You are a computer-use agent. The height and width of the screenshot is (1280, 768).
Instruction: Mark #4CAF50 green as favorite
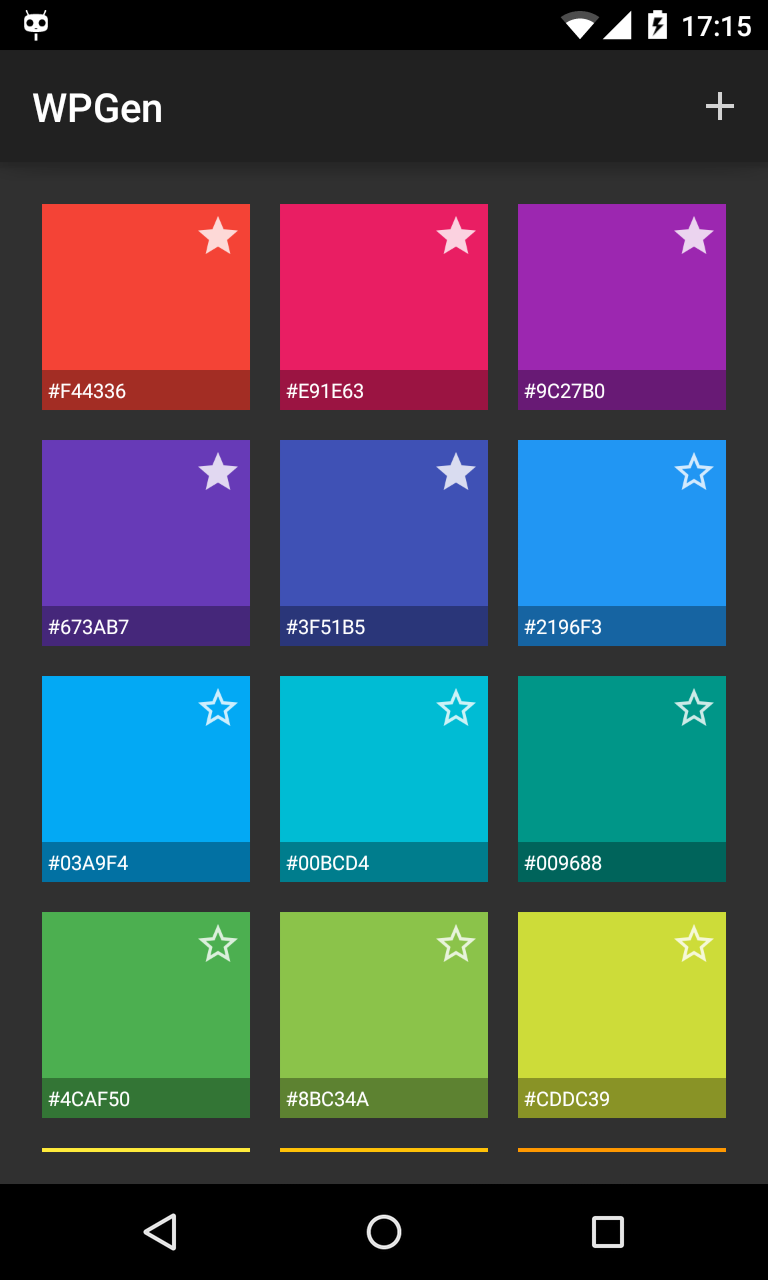(x=218, y=944)
